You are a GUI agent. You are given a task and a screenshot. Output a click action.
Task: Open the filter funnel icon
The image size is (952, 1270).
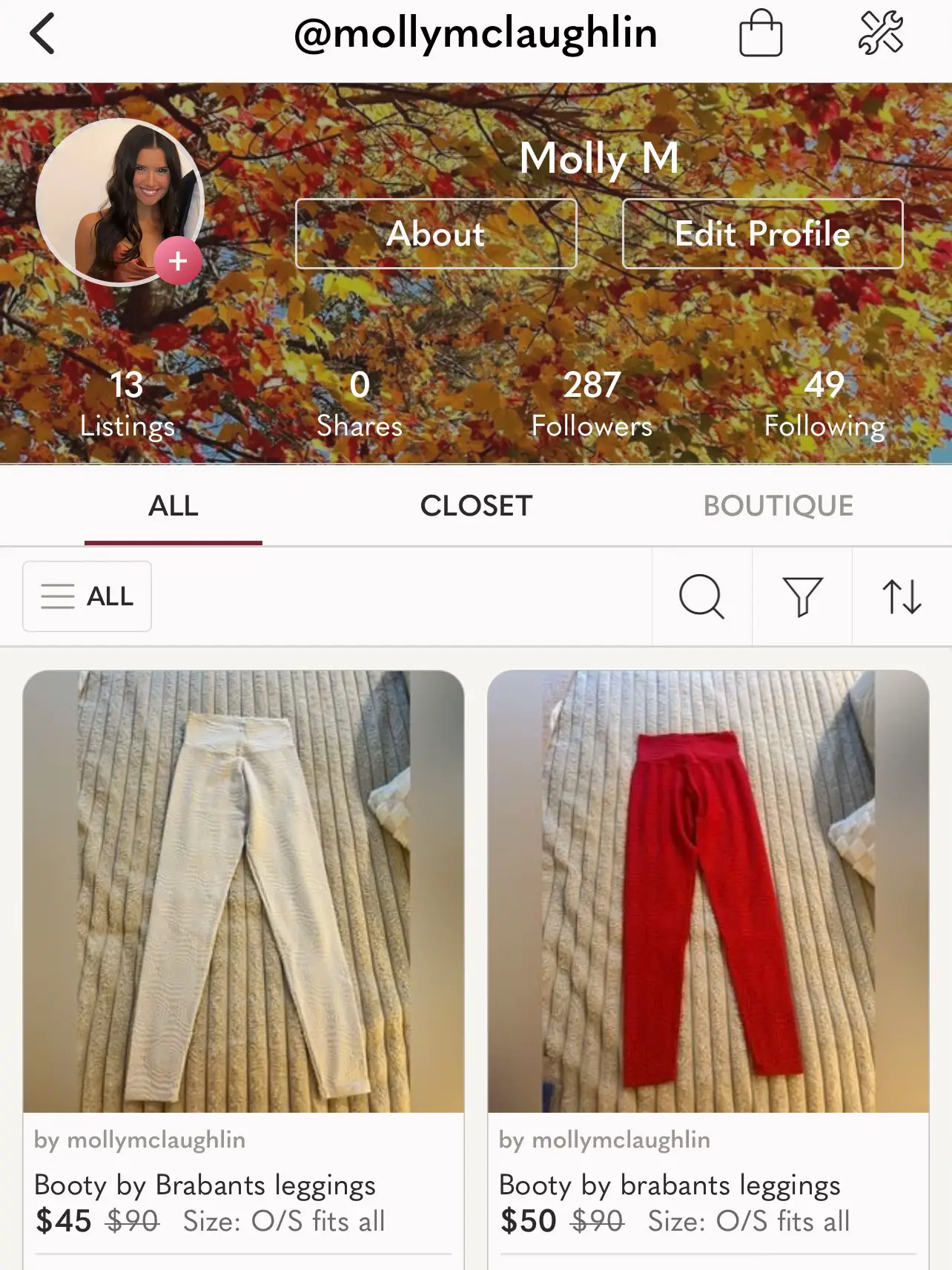804,596
